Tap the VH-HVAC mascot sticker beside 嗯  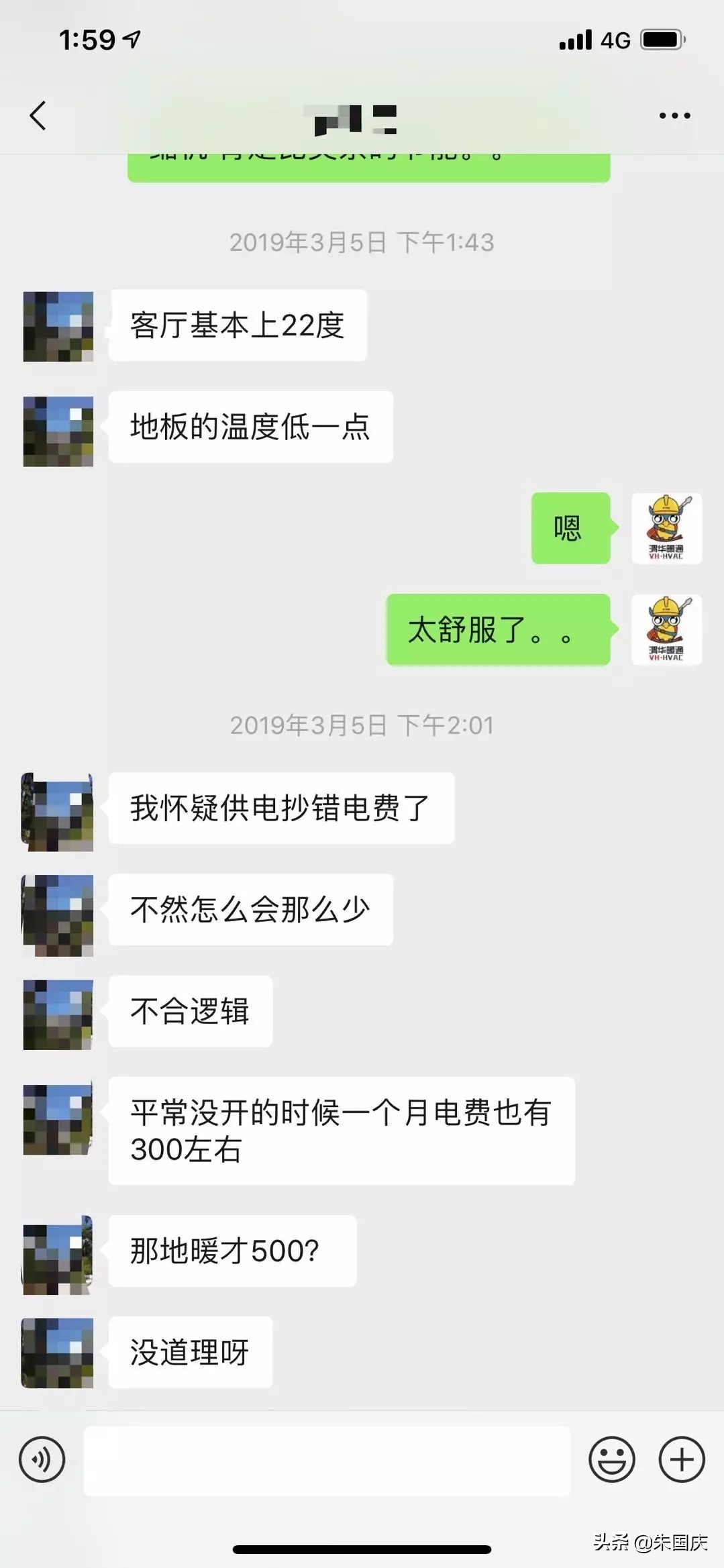pos(666,529)
